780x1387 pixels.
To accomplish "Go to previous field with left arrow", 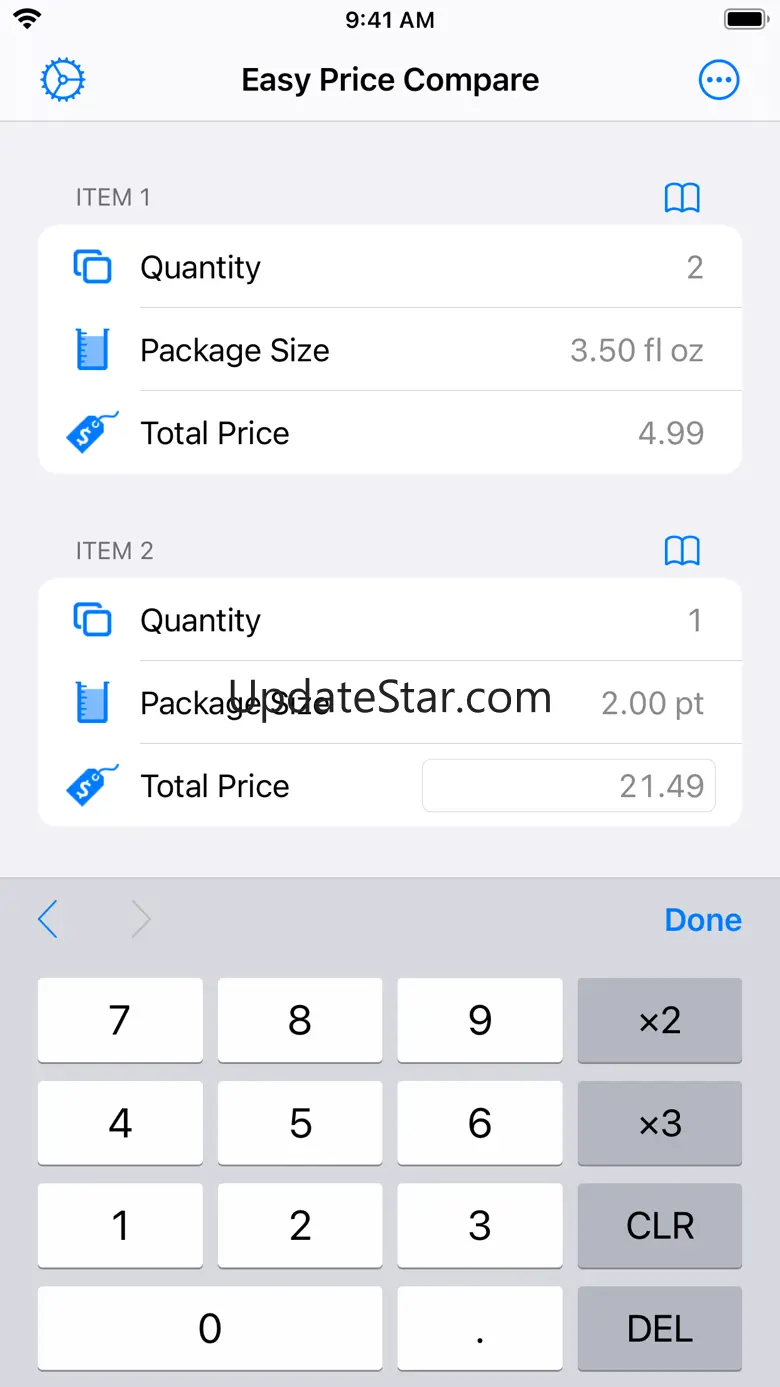I will [47, 919].
